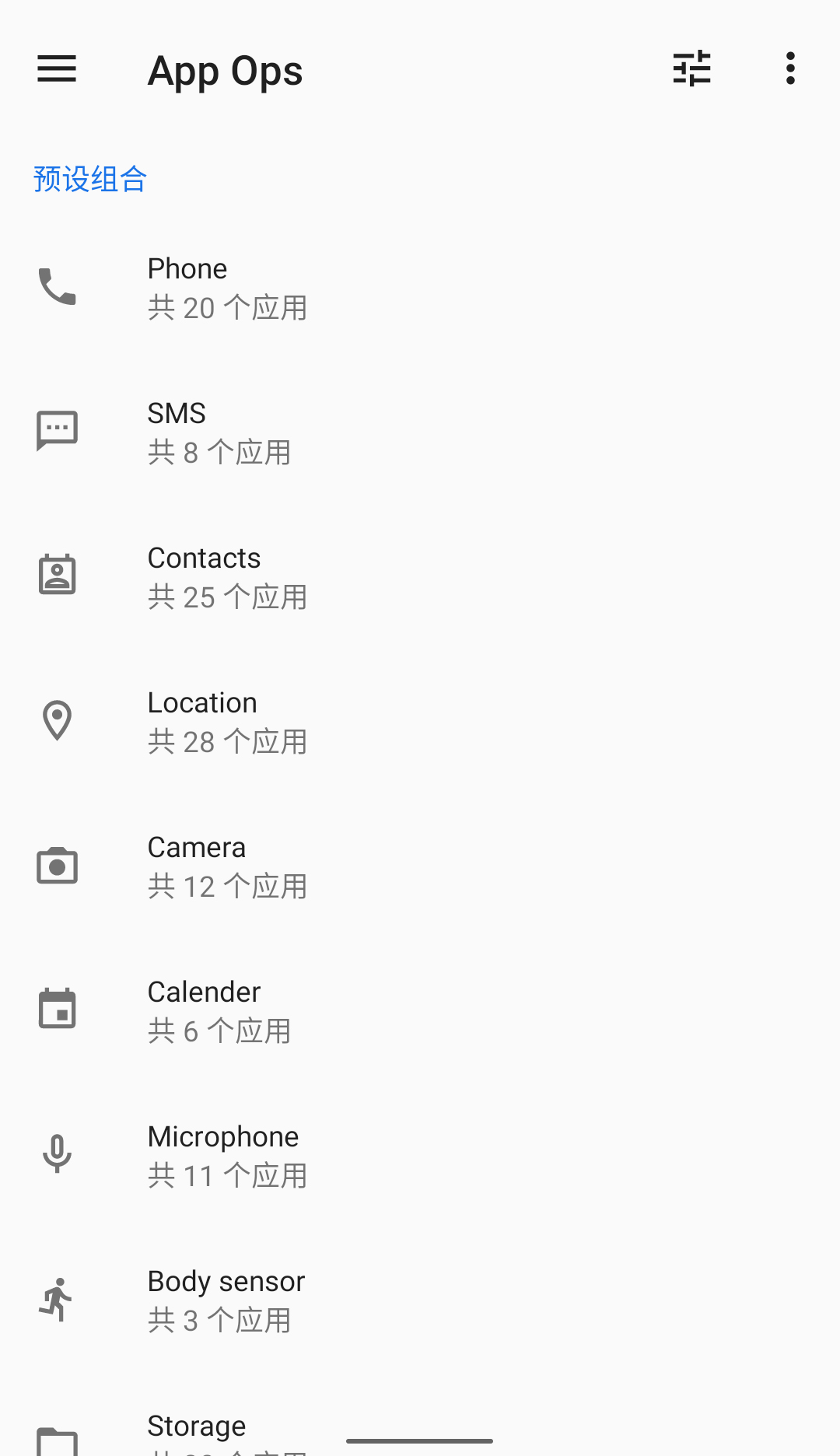Viewport: 840px width, 1456px height.
Task: Click the SMS message bubble icon
Action: point(56,429)
